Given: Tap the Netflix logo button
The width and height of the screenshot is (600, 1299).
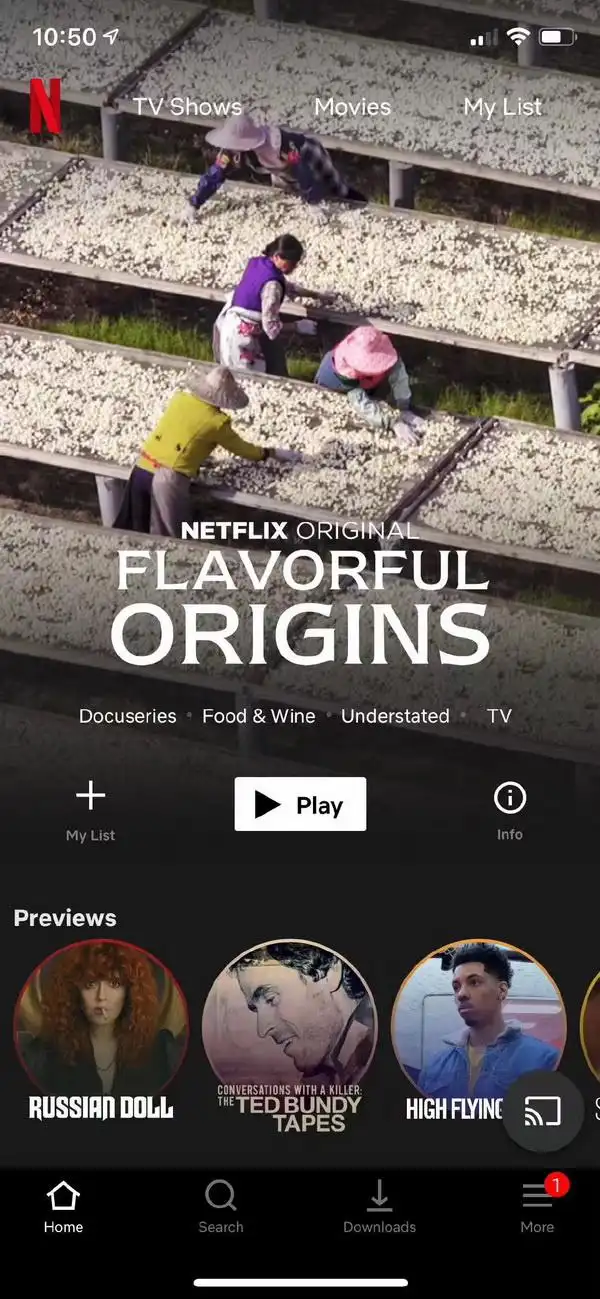Looking at the screenshot, I should pos(45,106).
